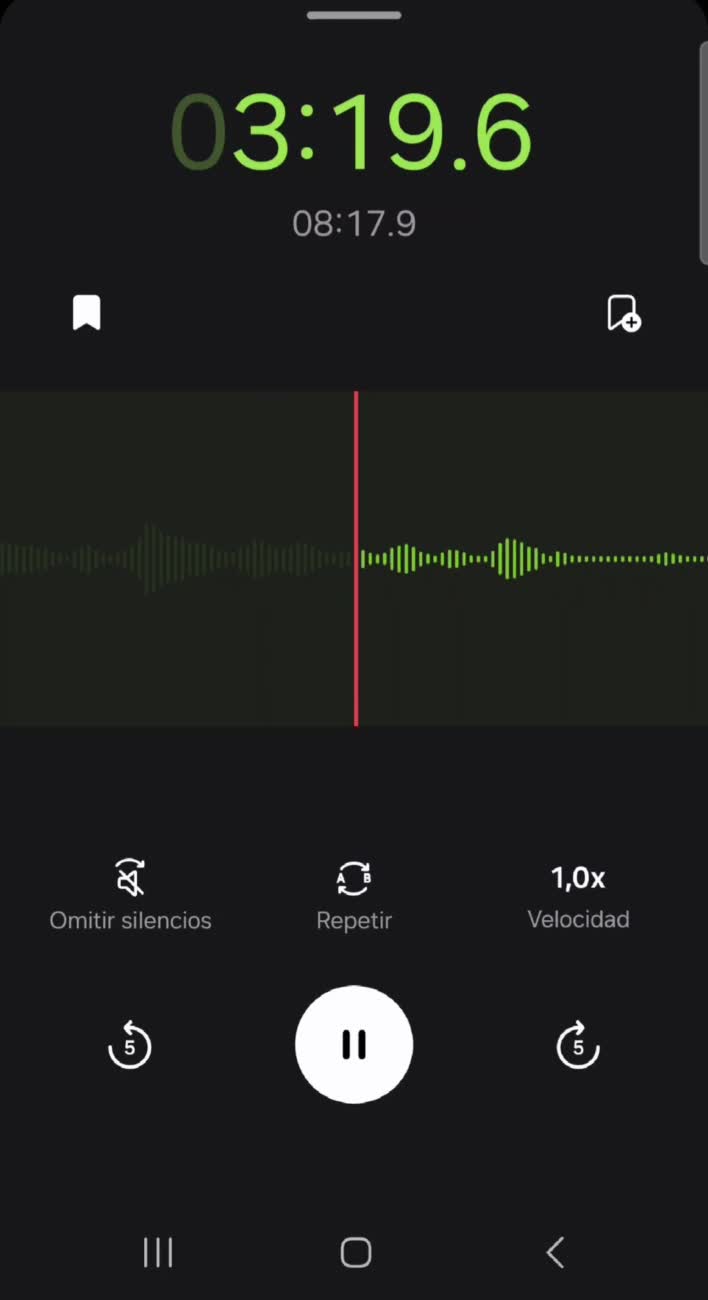The image size is (708, 1300).
Task: Add a bookmark at current position
Action: coord(623,313)
